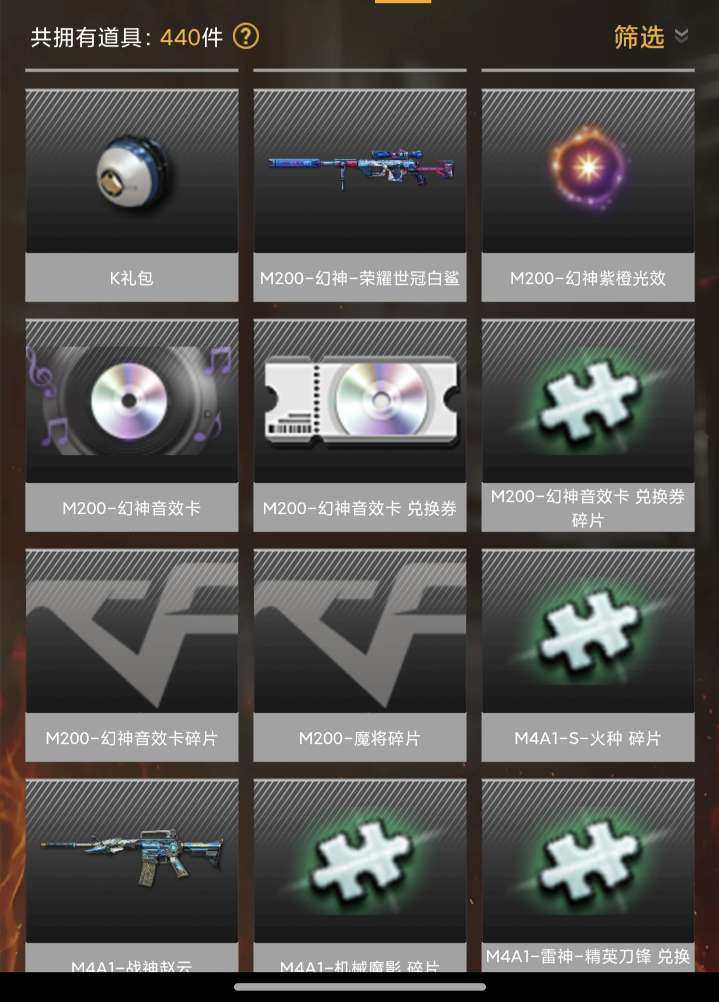Image resolution: width=719 pixels, height=1002 pixels.
Task: Select M200-幻神音效卡 兑换券碎片 puzzle piece
Action: coord(588,425)
